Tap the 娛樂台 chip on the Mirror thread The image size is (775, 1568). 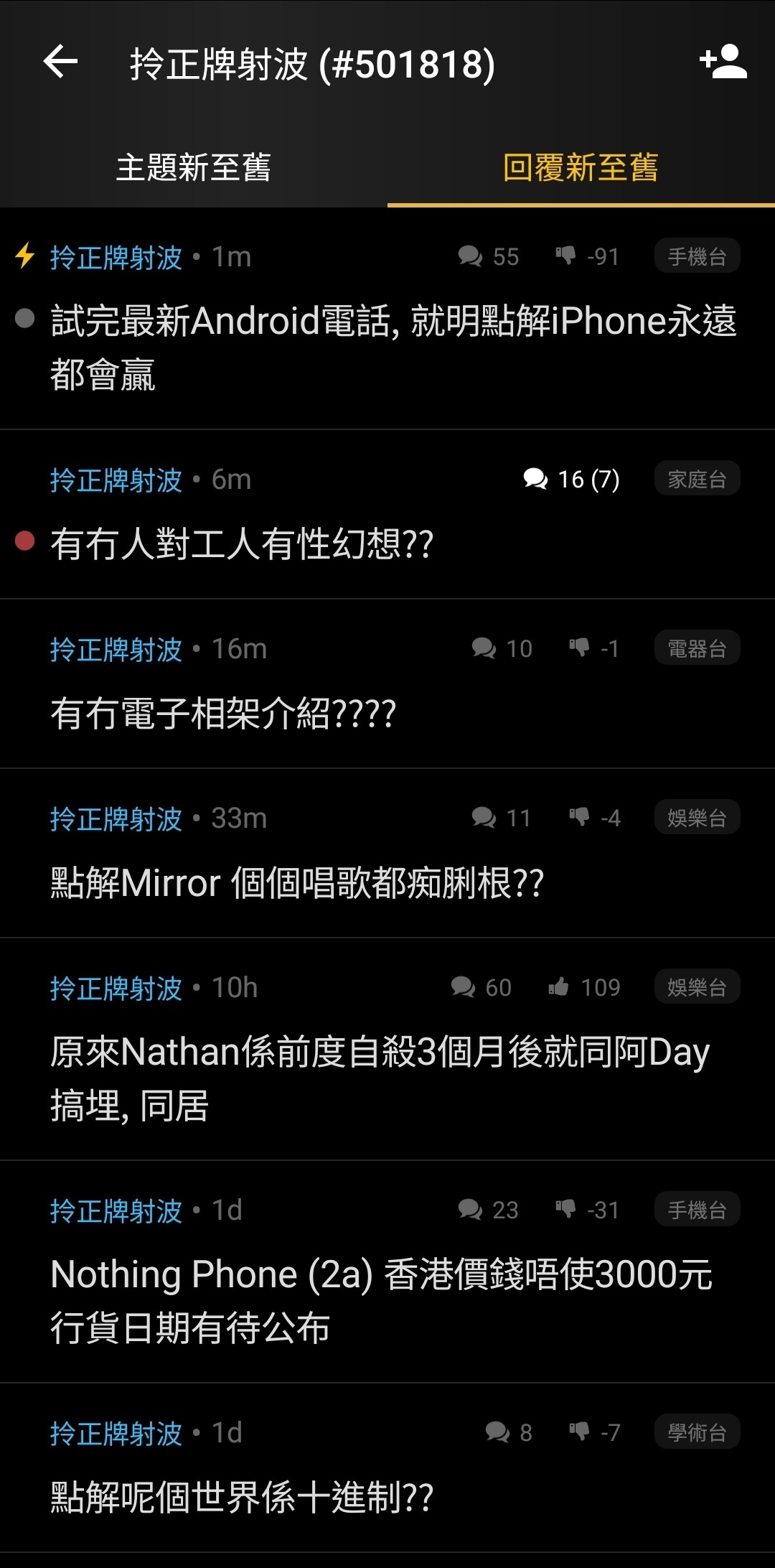(x=697, y=818)
